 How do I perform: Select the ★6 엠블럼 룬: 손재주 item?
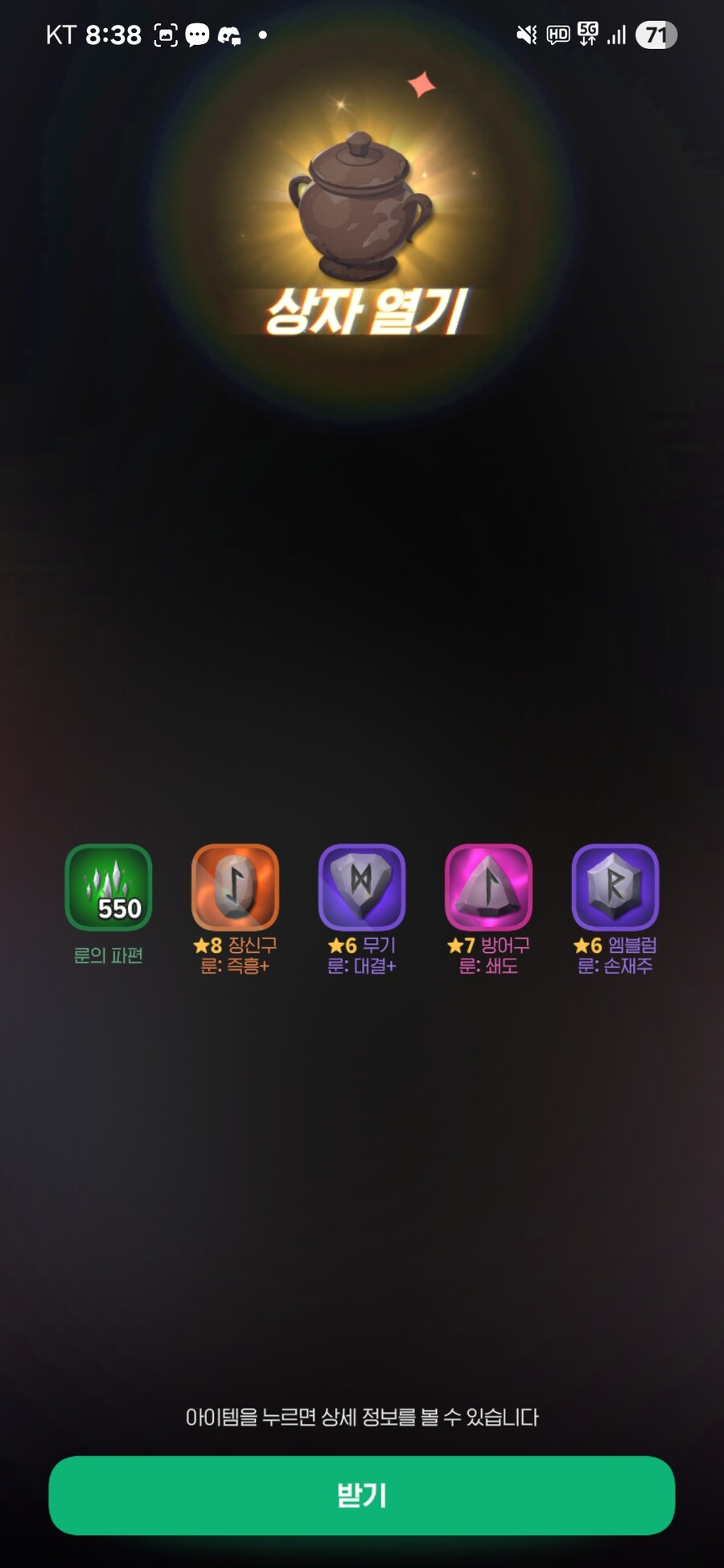coord(615,887)
